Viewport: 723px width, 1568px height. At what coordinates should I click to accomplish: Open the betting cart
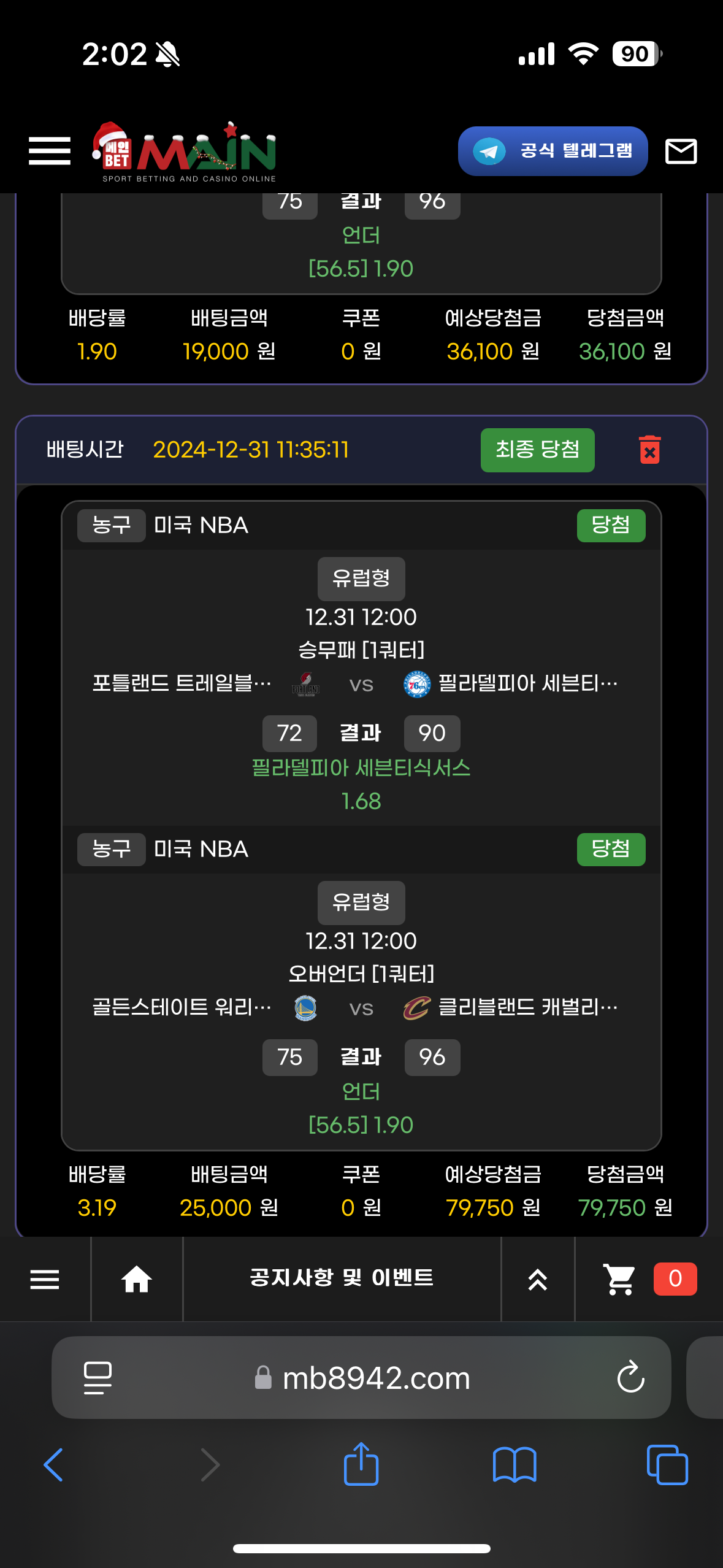tap(619, 1279)
